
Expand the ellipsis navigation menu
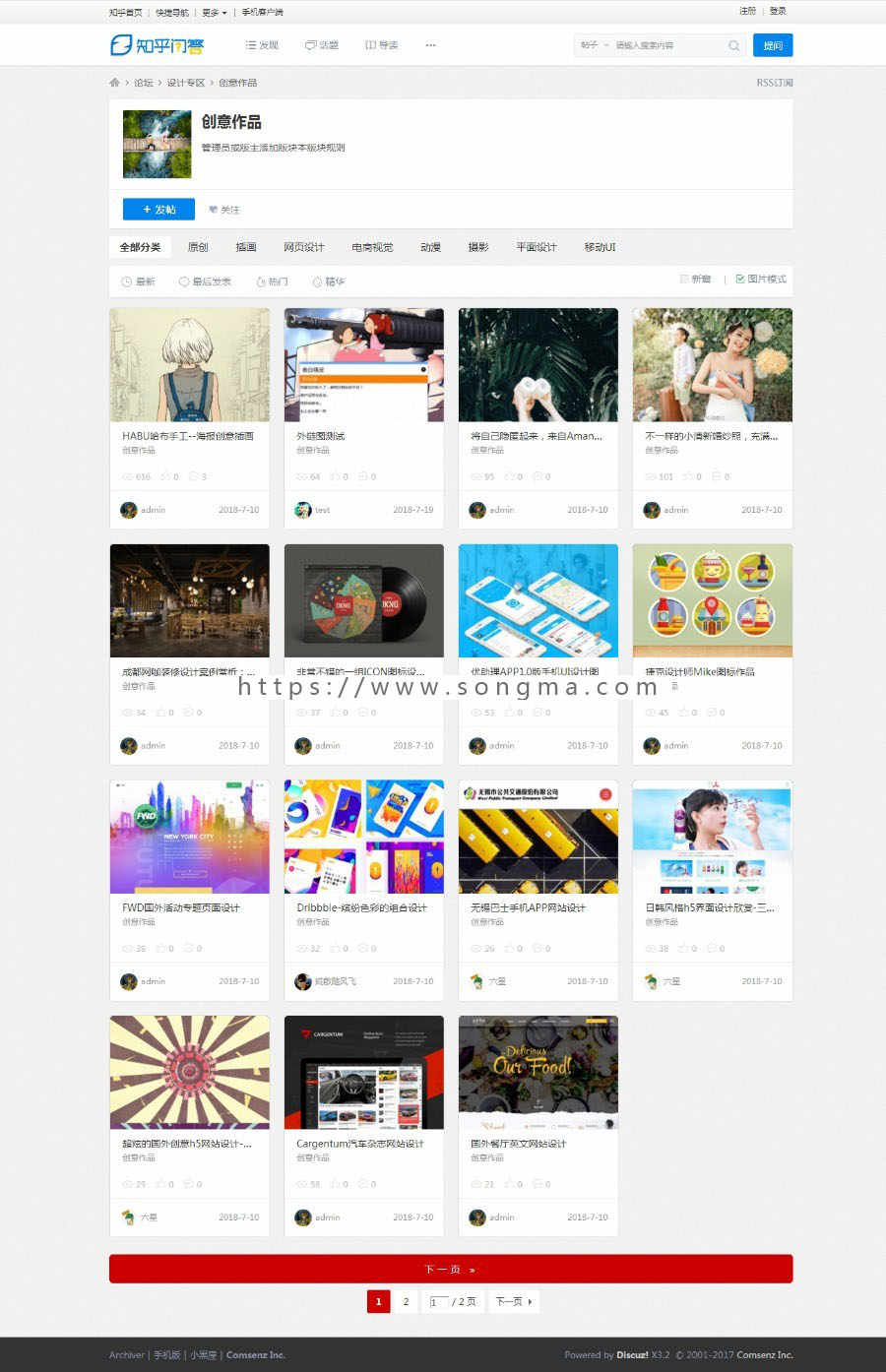[x=429, y=44]
